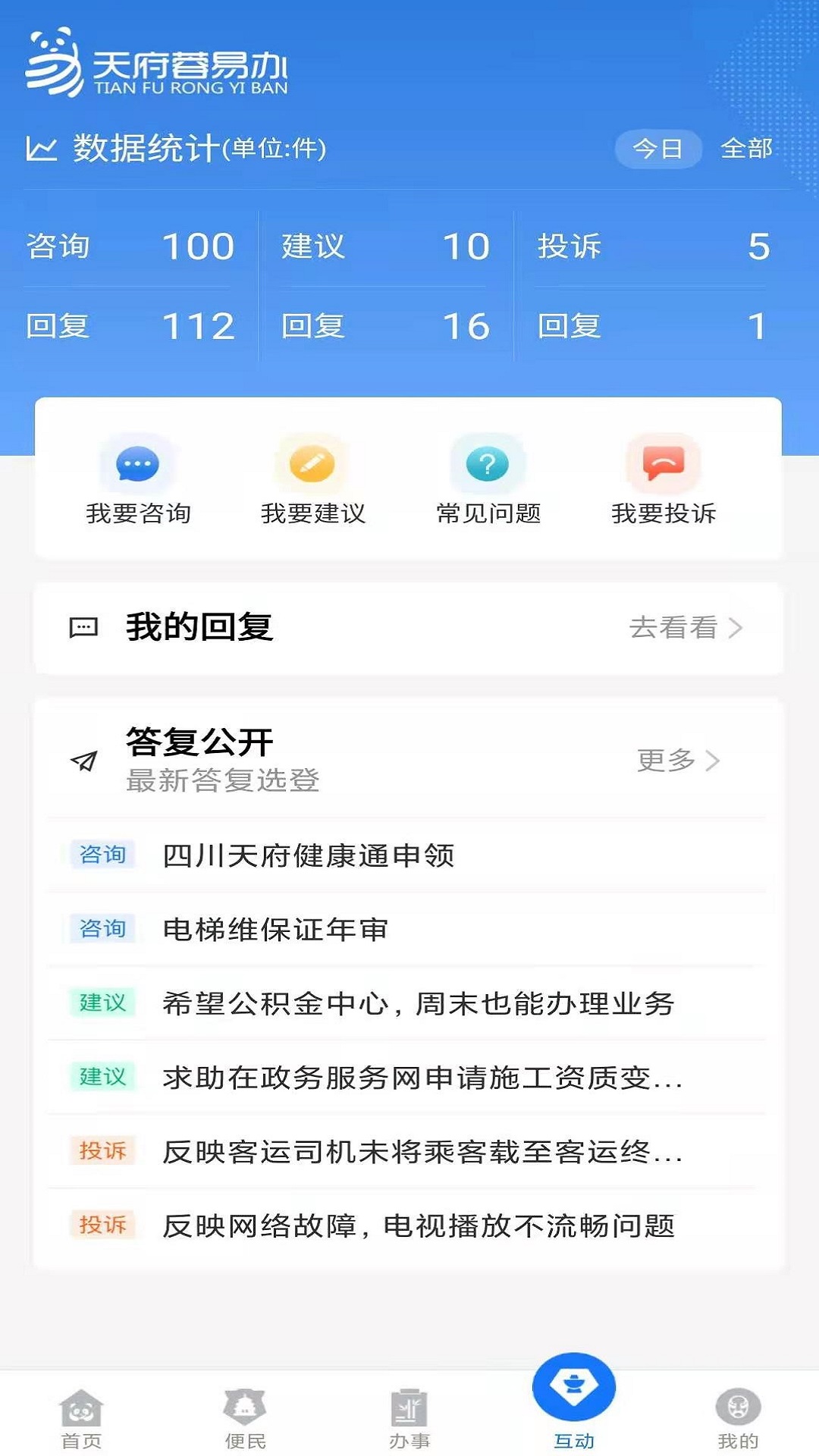Open the 反映网络故障 complaint
Screen dimensions: 819x1456
pos(418,1225)
